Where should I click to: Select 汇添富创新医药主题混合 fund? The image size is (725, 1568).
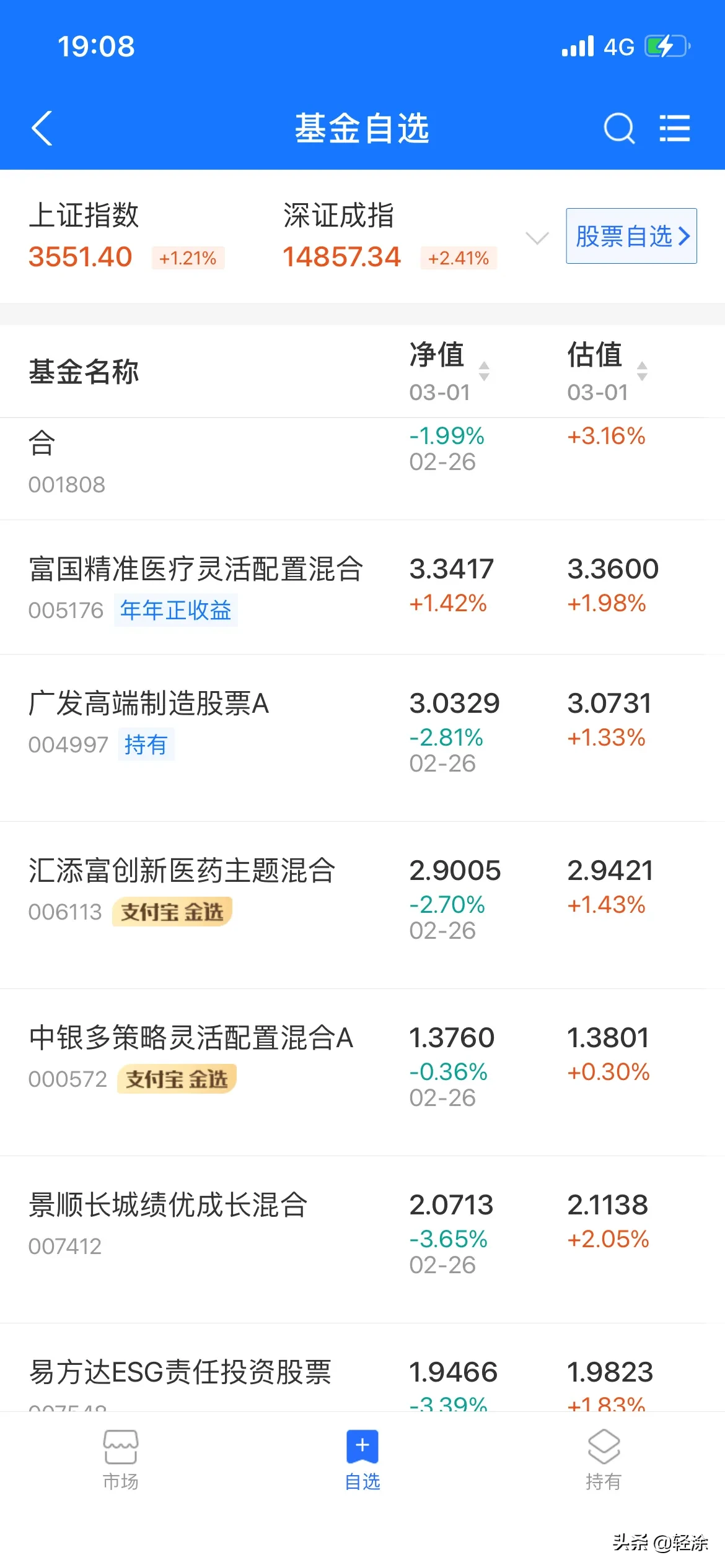pyautogui.click(x=182, y=871)
